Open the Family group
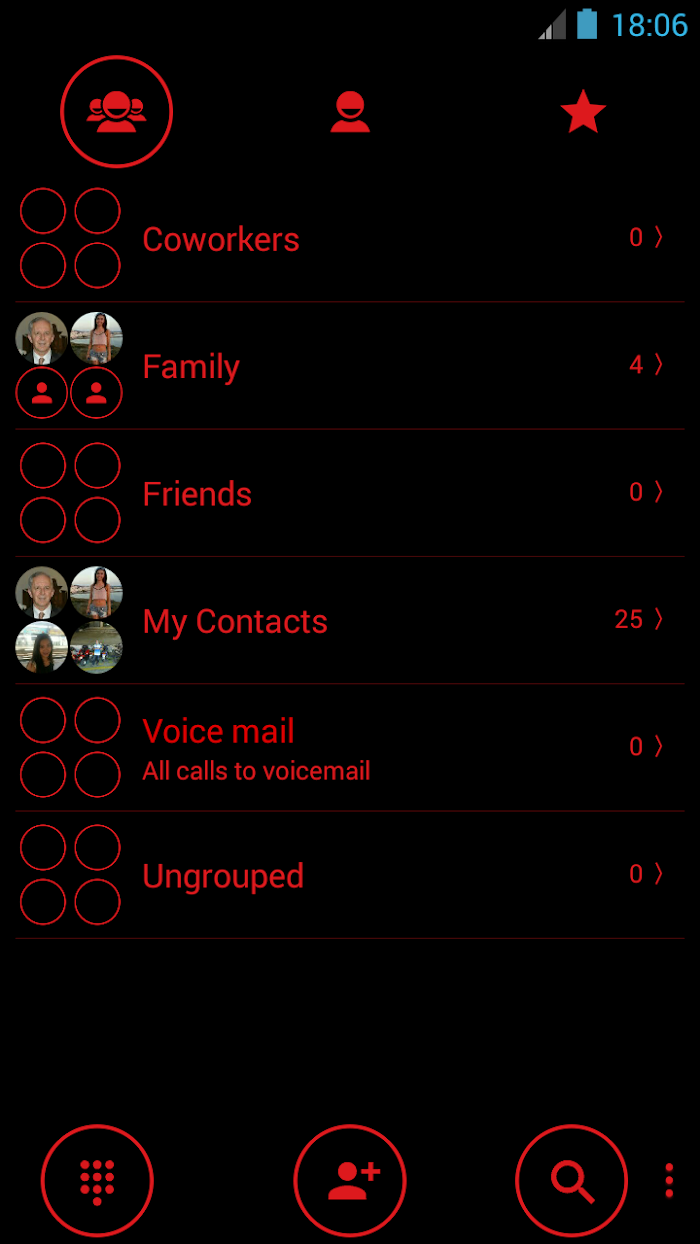This screenshot has width=700, height=1244. pos(350,365)
